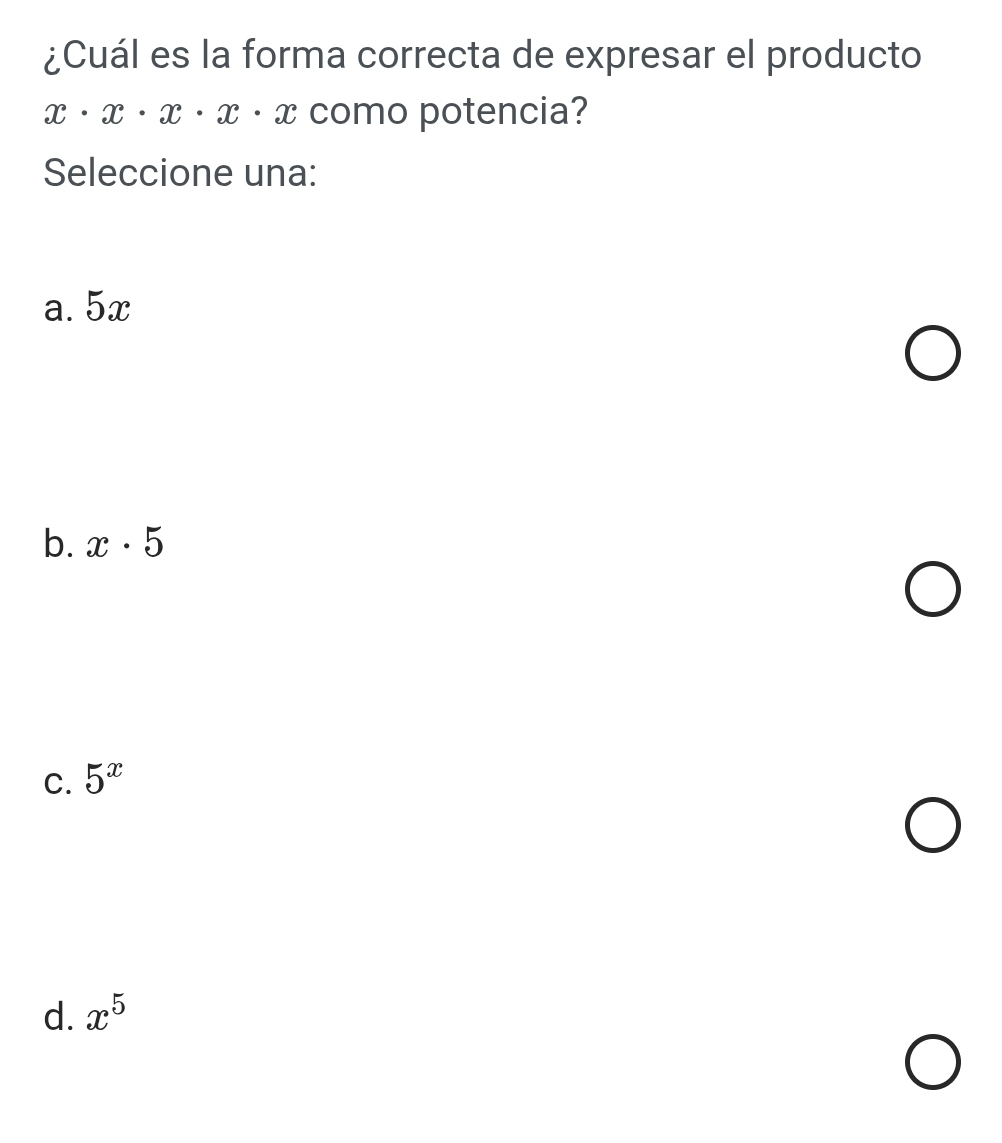The width and height of the screenshot is (1002, 1143).
Task: Mark option c. 5 to the x
Action: click(934, 826)
